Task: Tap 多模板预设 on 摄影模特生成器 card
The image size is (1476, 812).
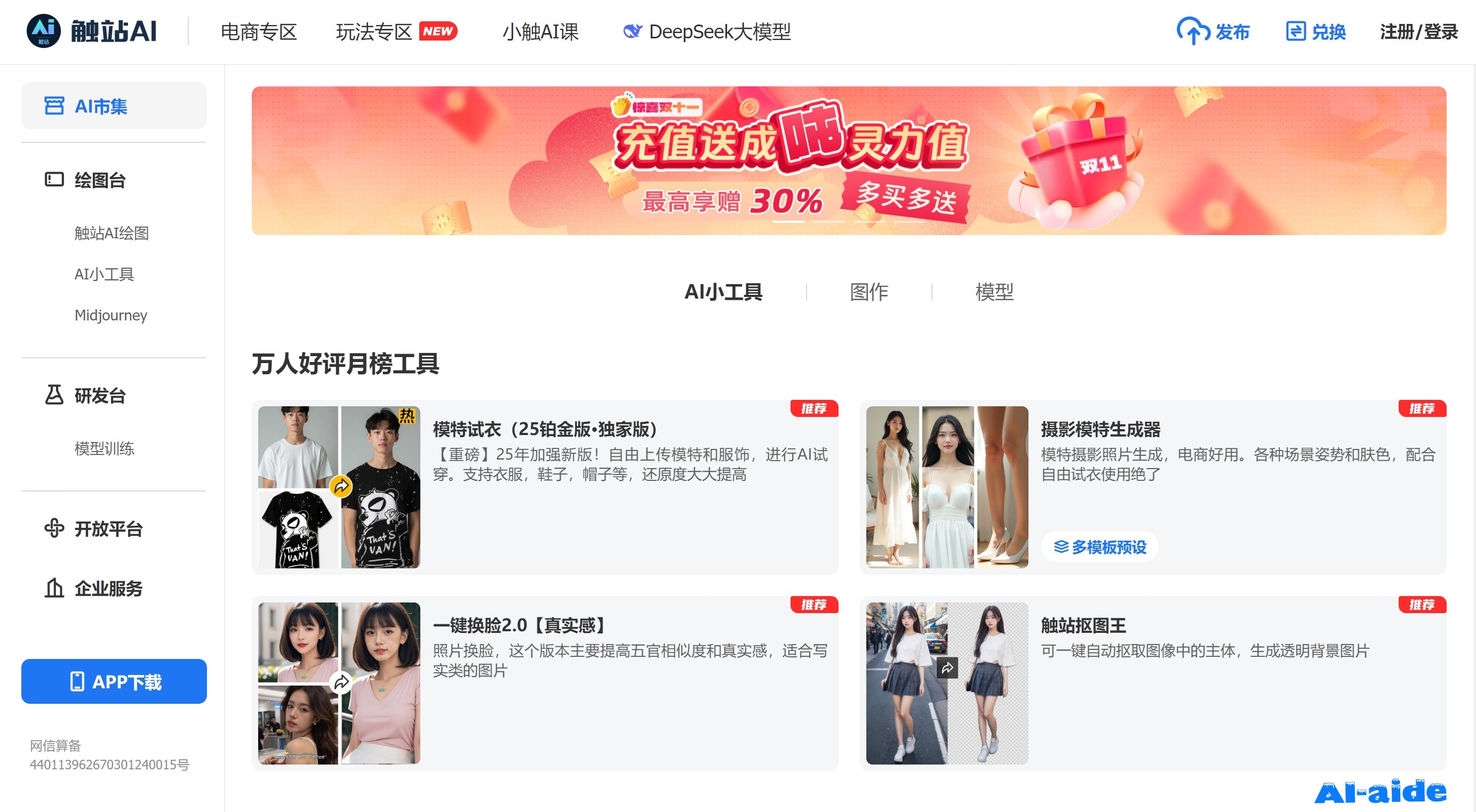Action: coord(1099,547)
